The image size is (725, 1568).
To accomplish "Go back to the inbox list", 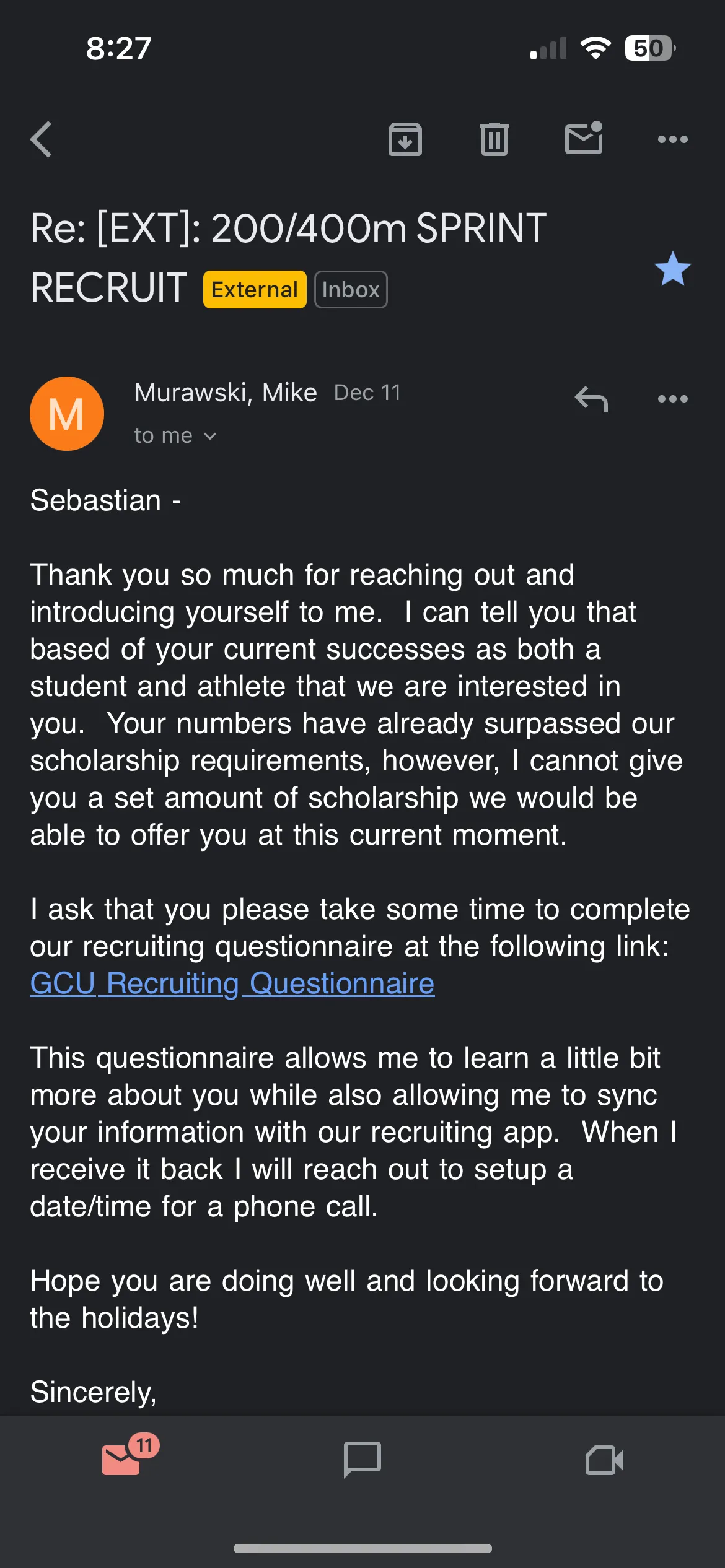I will click(x=42, y=139).
